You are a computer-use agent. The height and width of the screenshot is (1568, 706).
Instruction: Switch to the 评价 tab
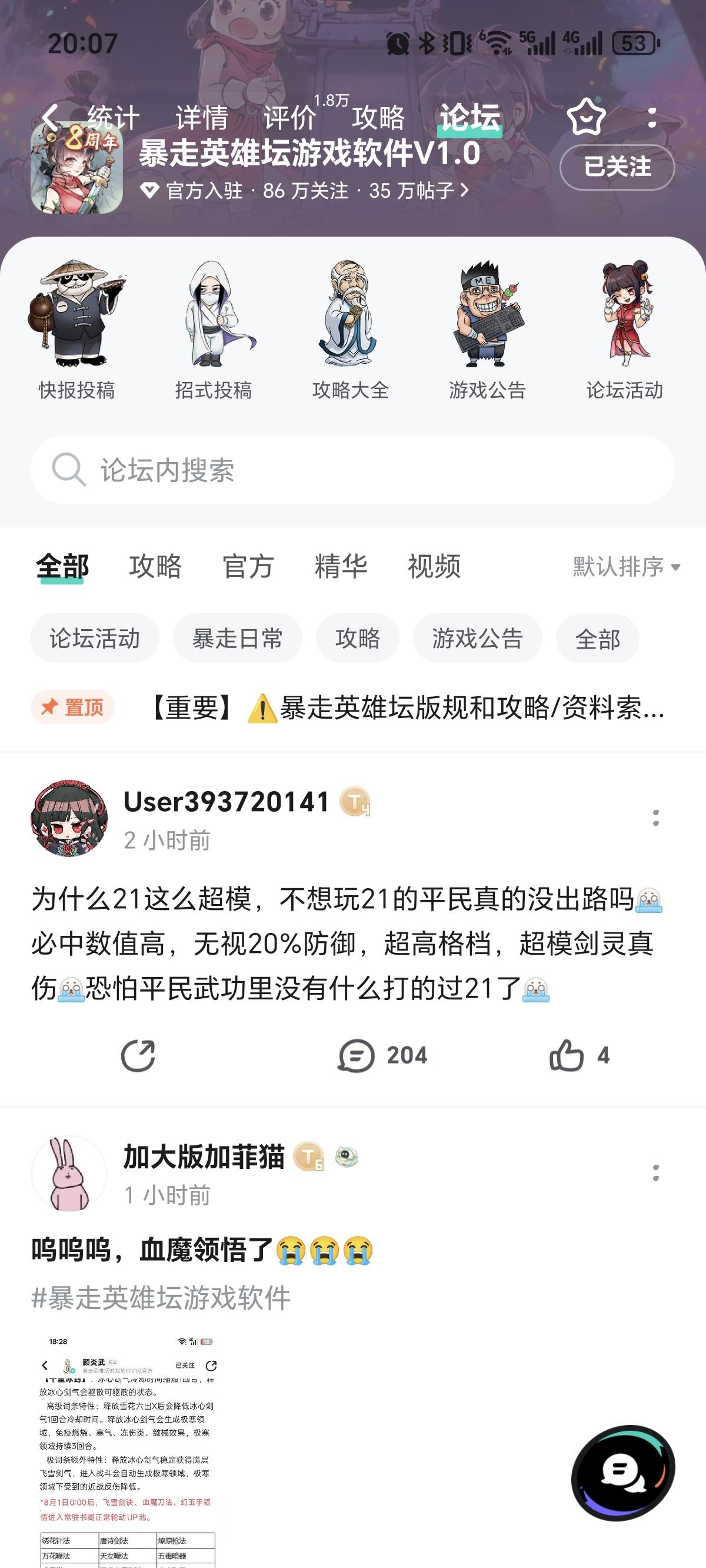click(x=289, y=117)
